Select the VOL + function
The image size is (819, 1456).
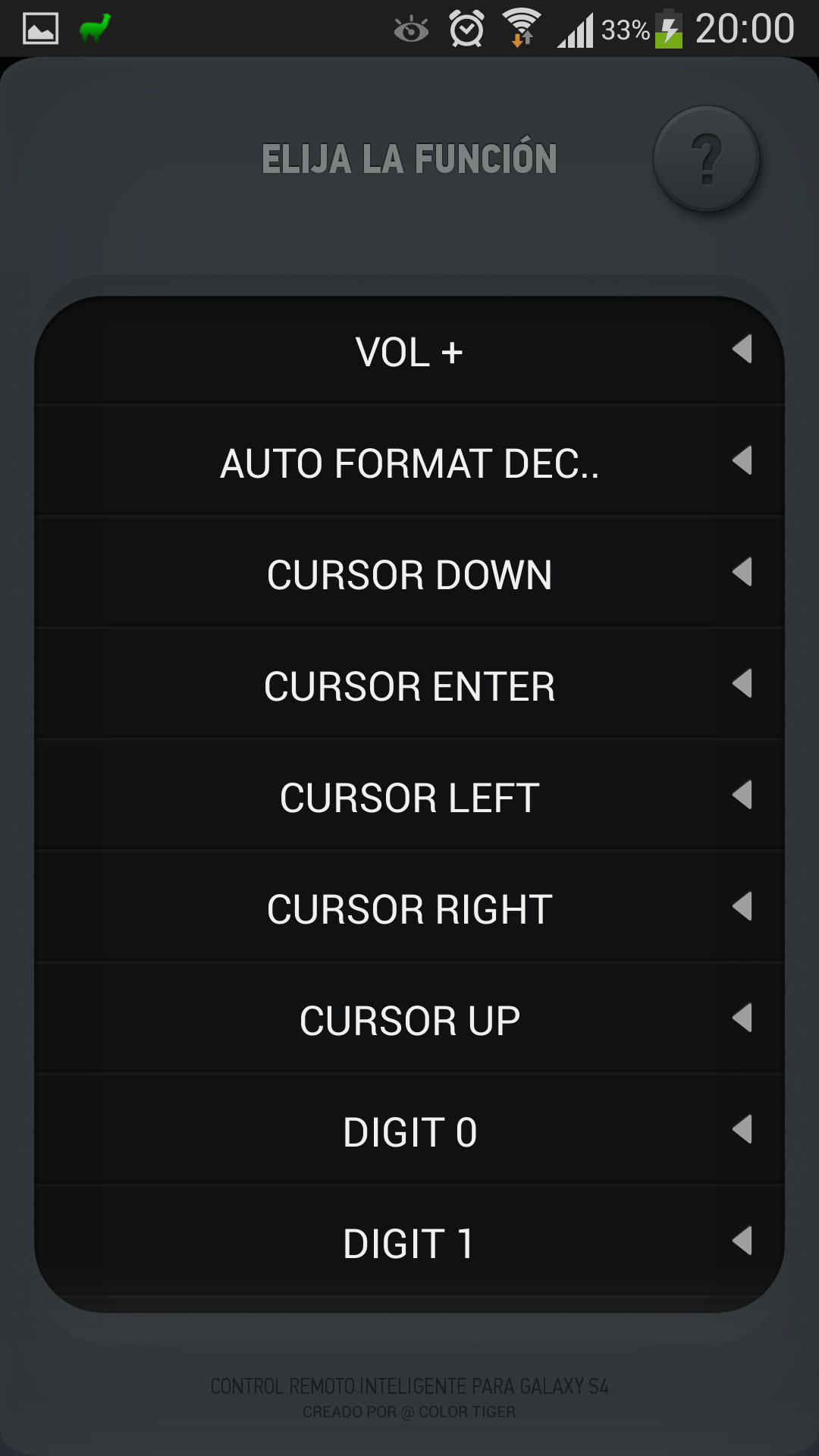click(x=409, y=352)
